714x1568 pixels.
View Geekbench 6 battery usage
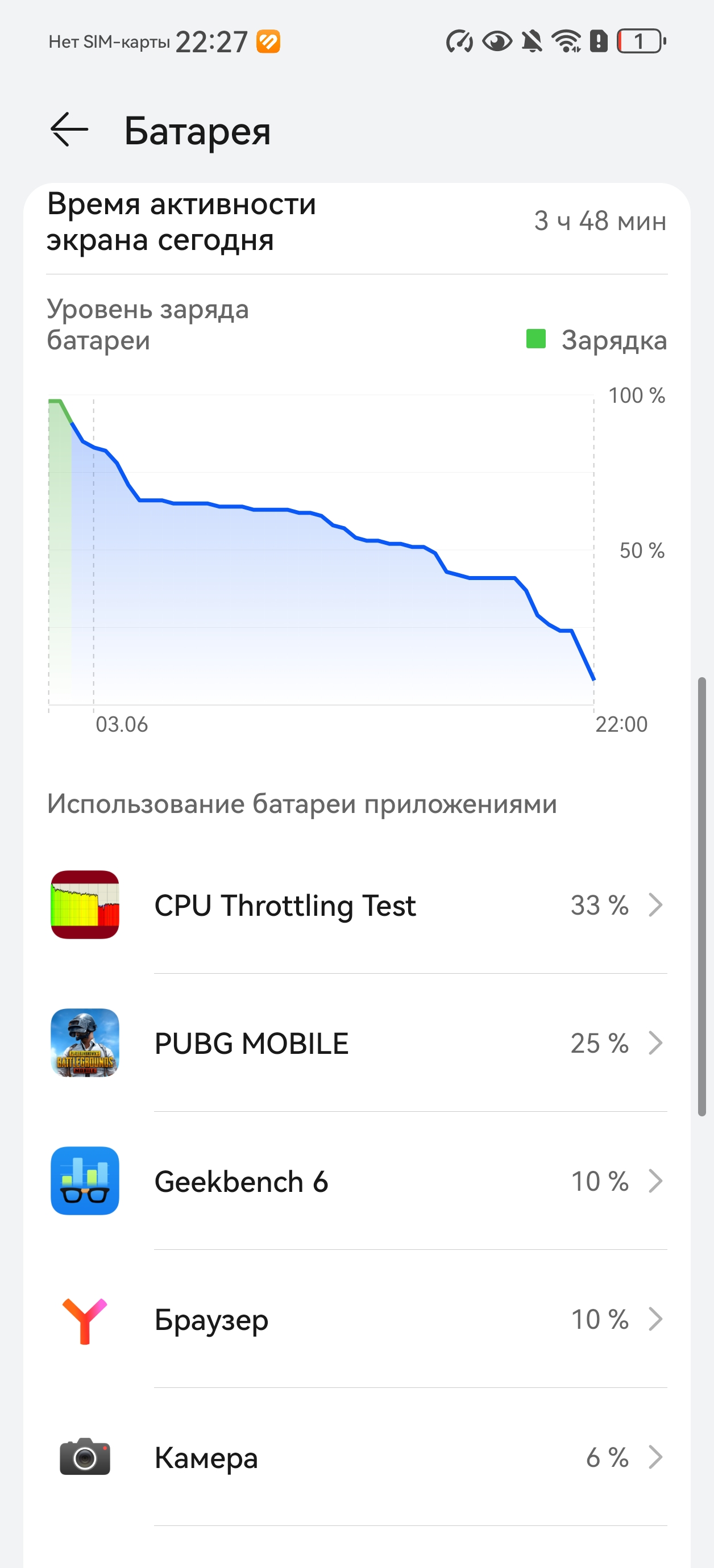[x=357, y=1182]
